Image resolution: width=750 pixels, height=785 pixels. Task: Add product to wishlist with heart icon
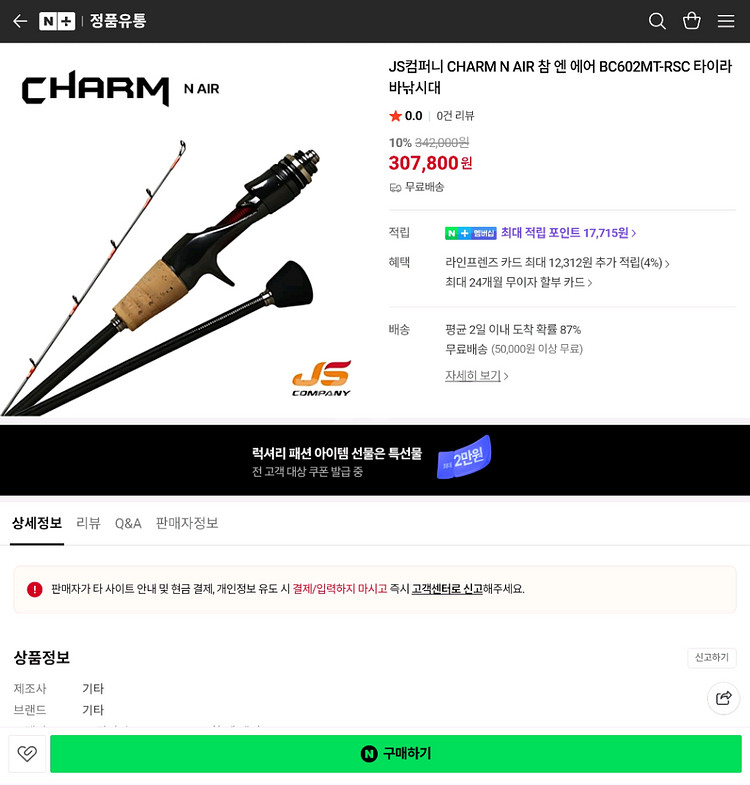27,754
